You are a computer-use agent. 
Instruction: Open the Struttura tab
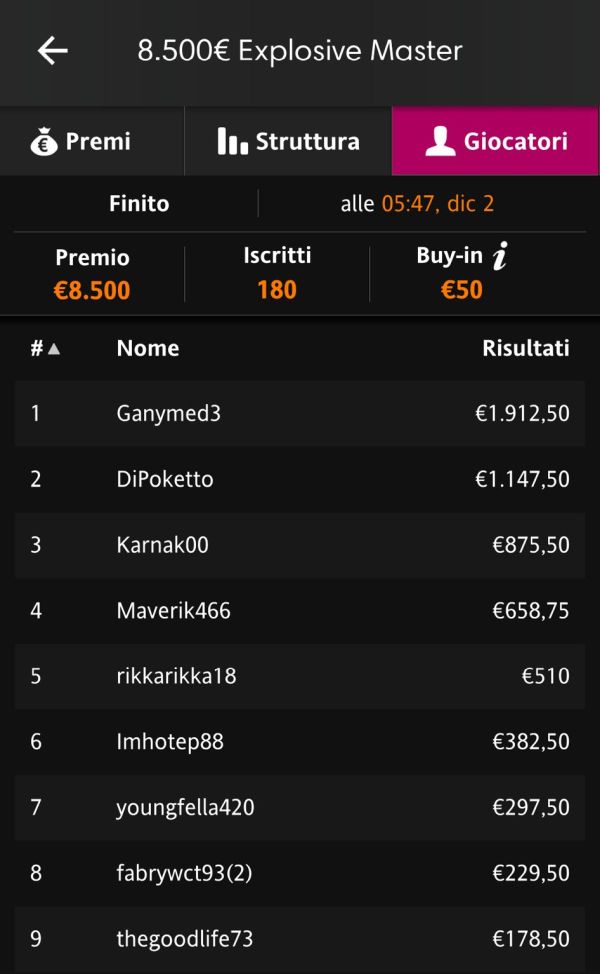tap(288, 141)
